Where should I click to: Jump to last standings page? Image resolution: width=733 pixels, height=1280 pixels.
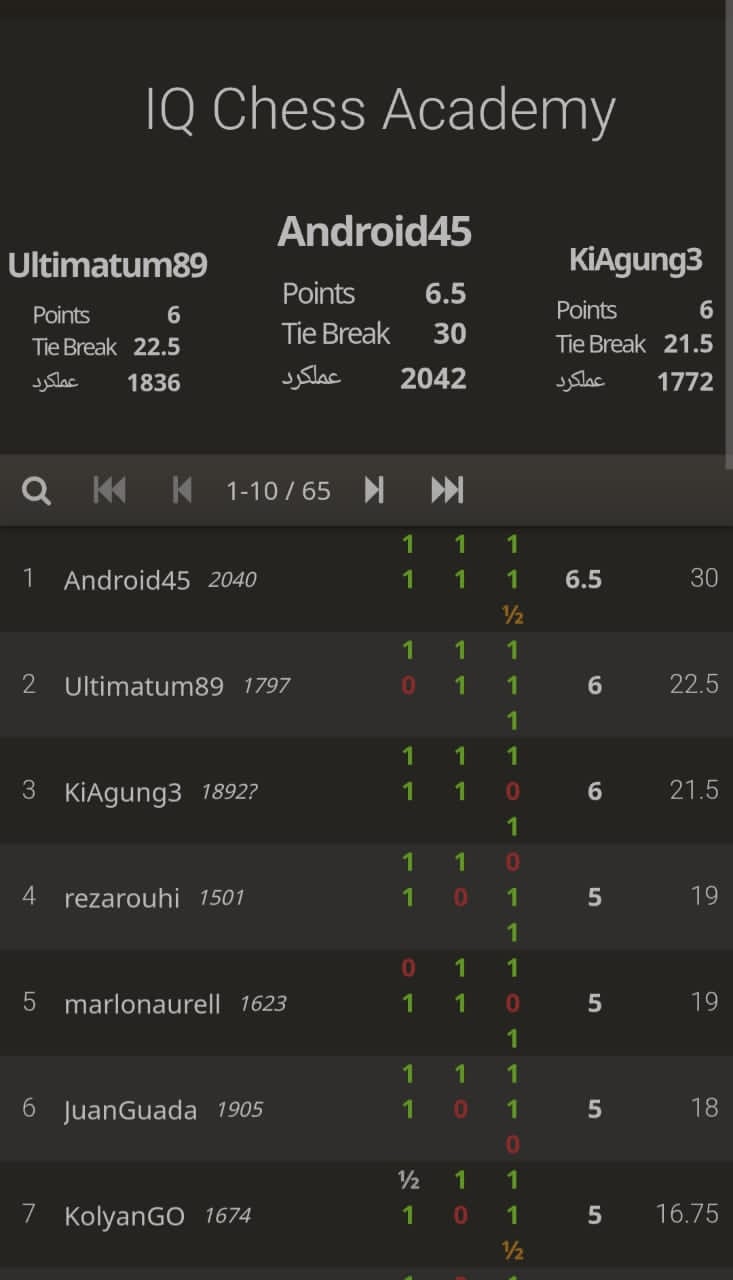447,490
